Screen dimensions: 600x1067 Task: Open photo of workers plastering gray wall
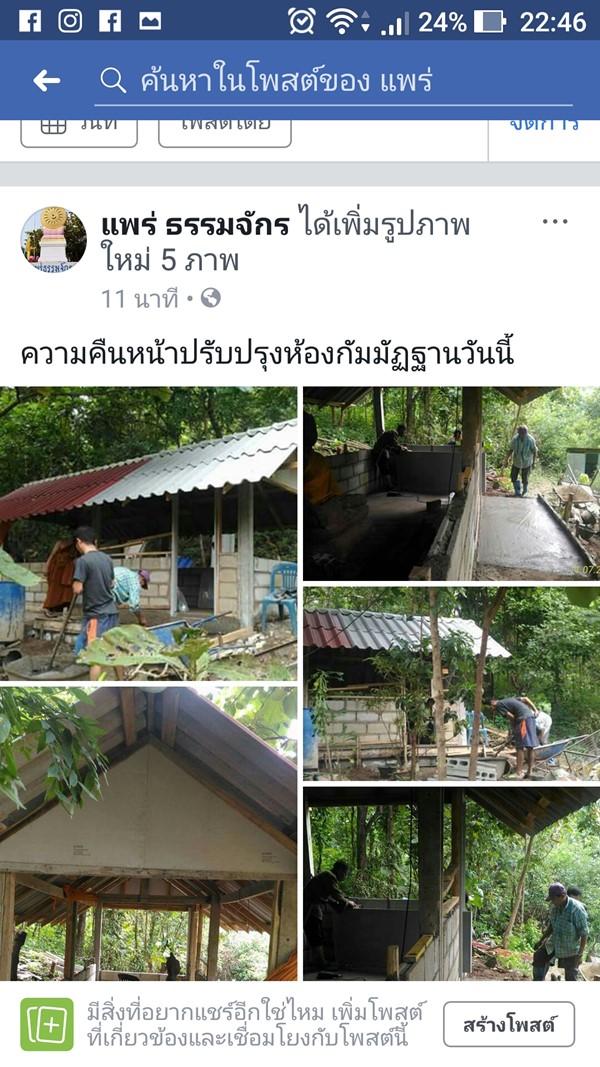coord(451,883)
